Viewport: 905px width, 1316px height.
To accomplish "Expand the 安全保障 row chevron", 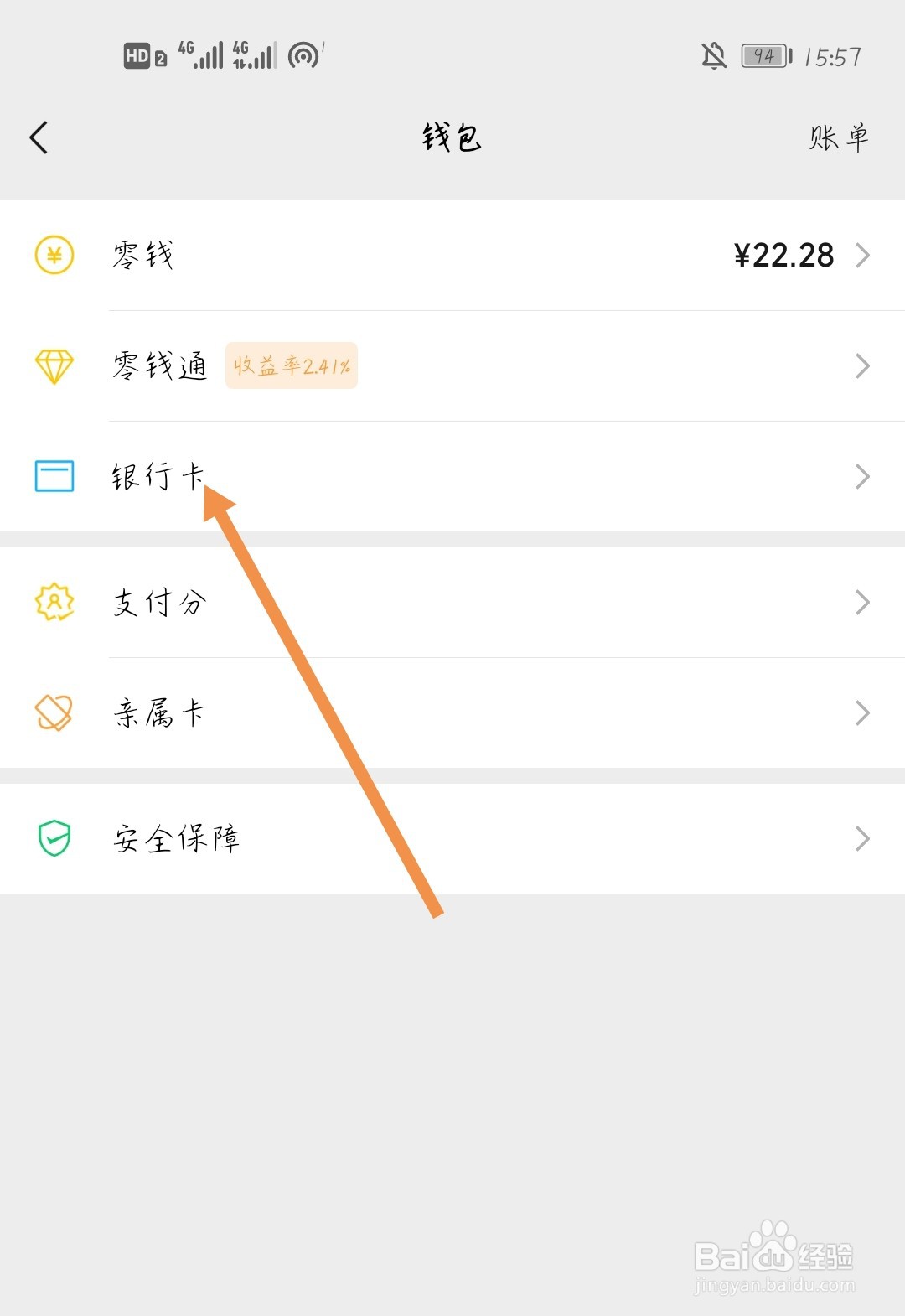I will [x=863, y=838].
